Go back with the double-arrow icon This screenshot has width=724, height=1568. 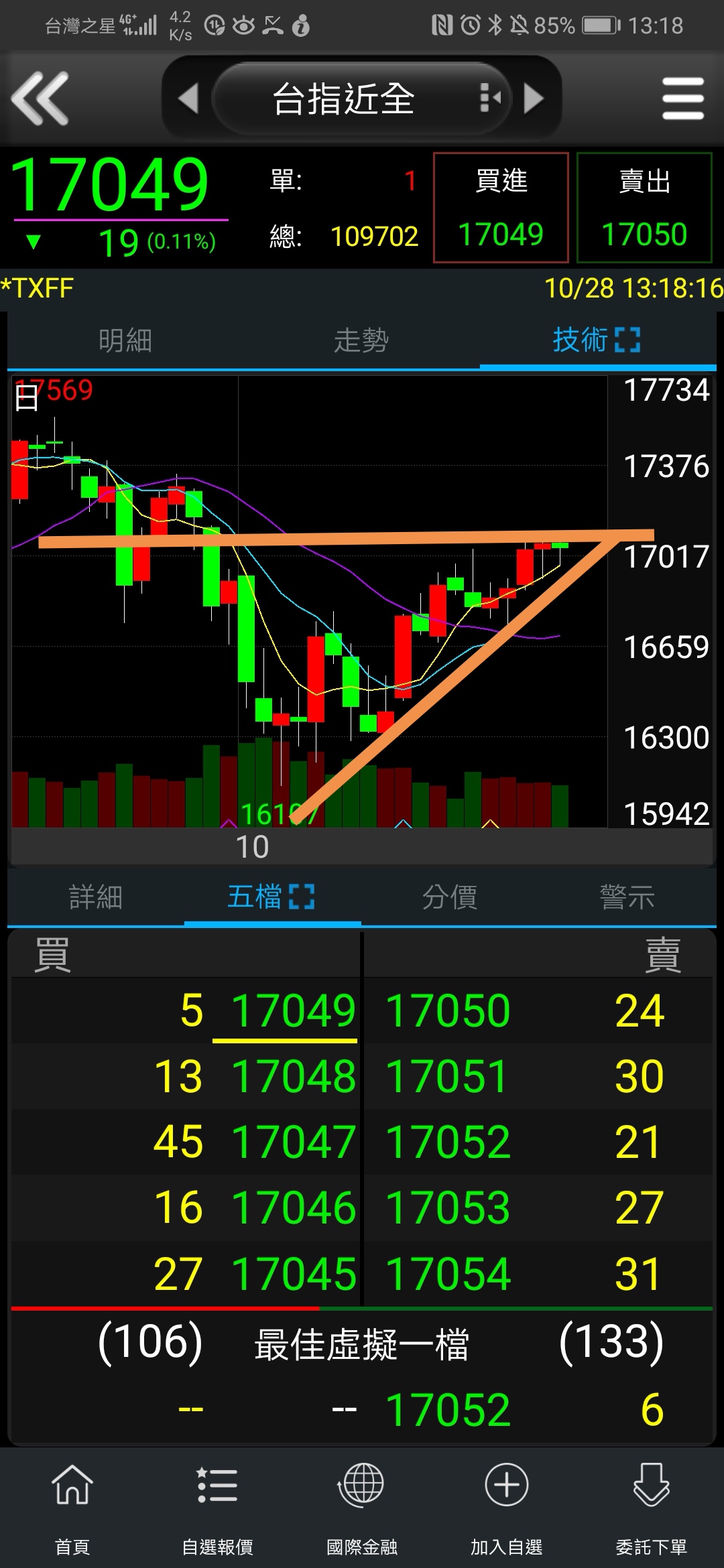[x=40, y=99]
